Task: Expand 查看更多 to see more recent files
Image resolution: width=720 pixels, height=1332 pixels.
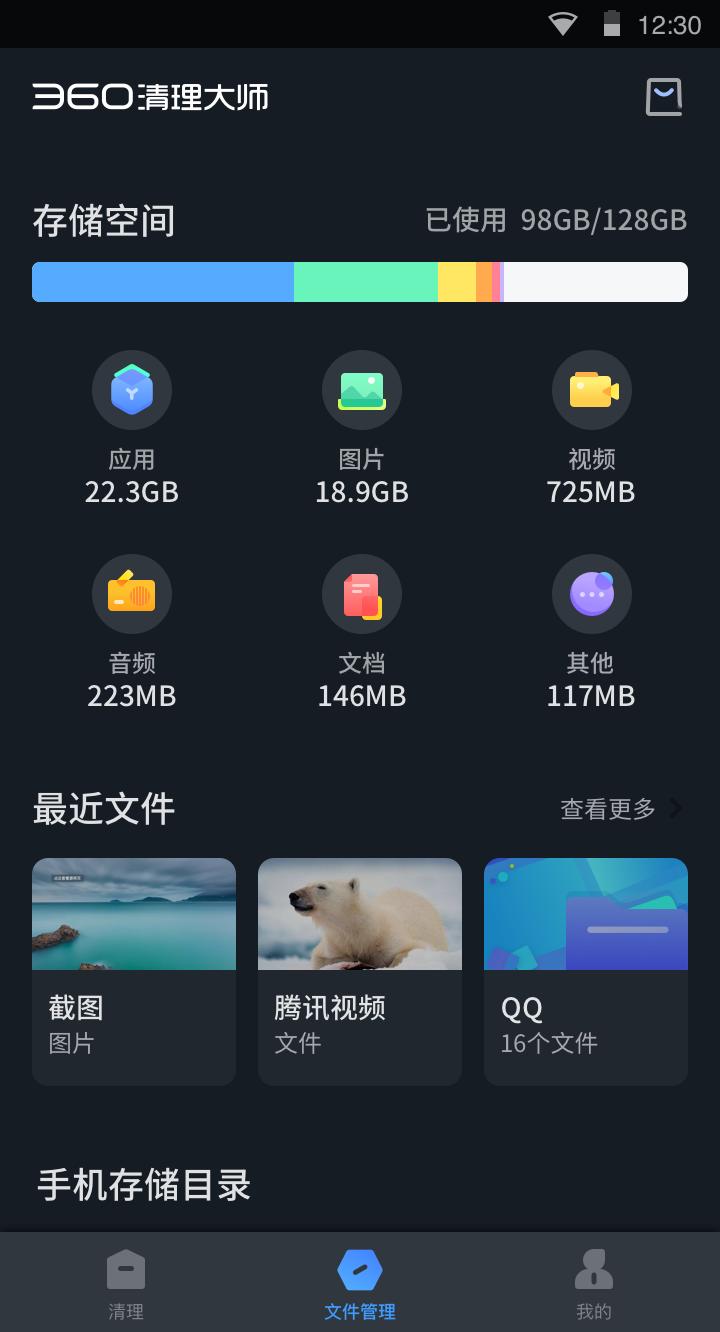Action: point(608,808)
